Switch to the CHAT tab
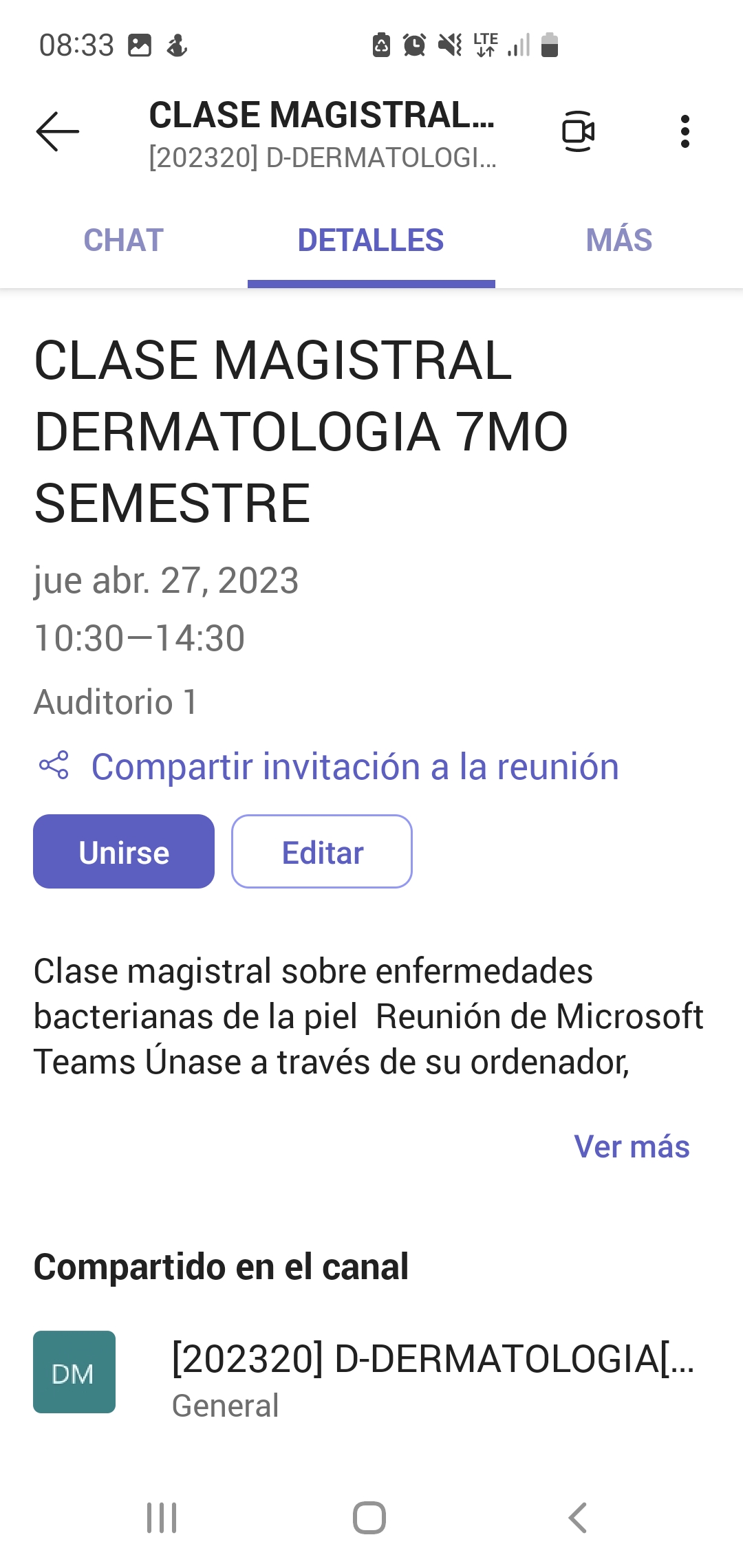Image resolution: width=743 pixels, height=1568 pixels. (x=124, y=241)
